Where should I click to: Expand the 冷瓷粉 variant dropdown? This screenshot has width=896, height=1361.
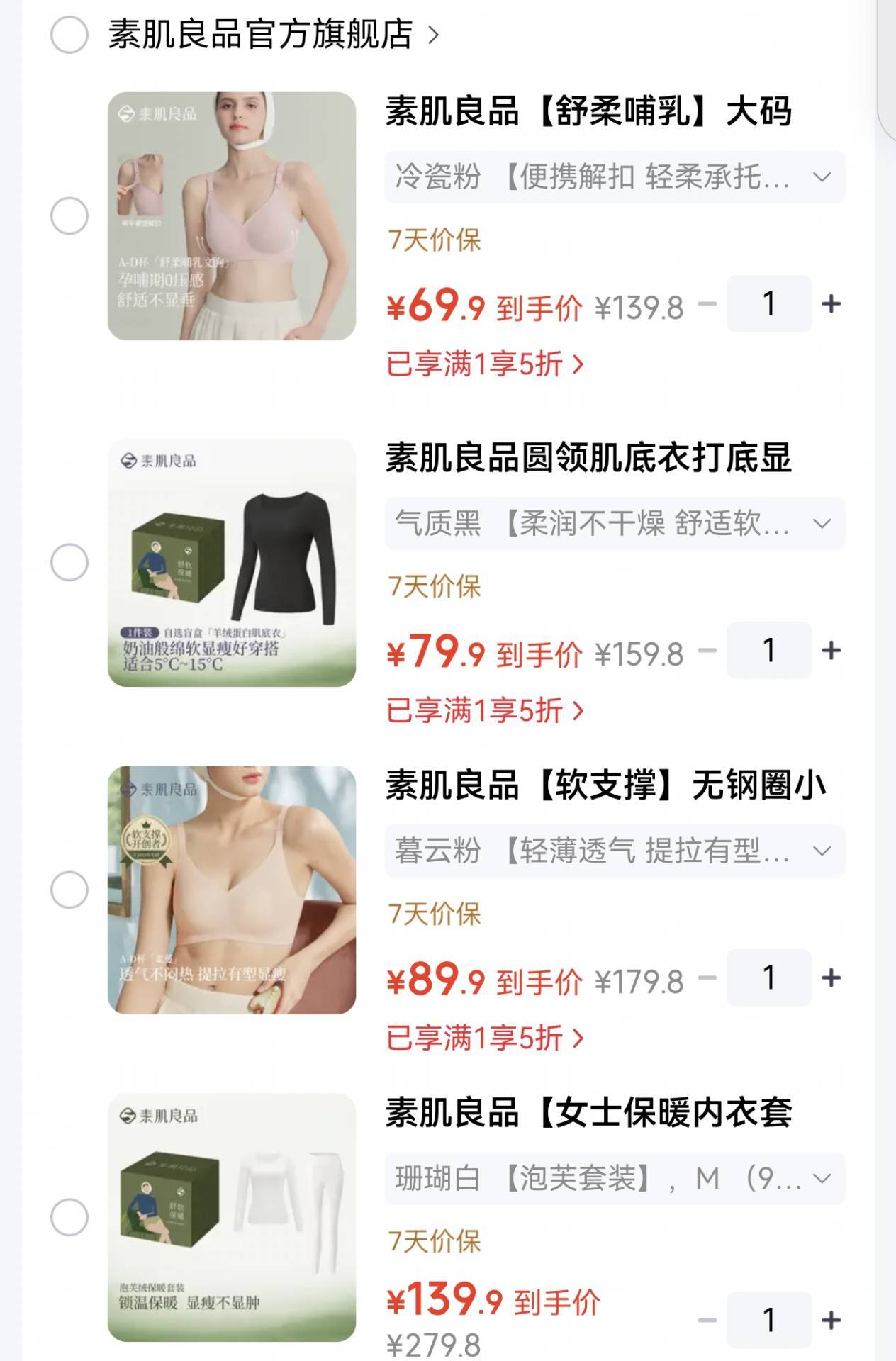[615, 177]
